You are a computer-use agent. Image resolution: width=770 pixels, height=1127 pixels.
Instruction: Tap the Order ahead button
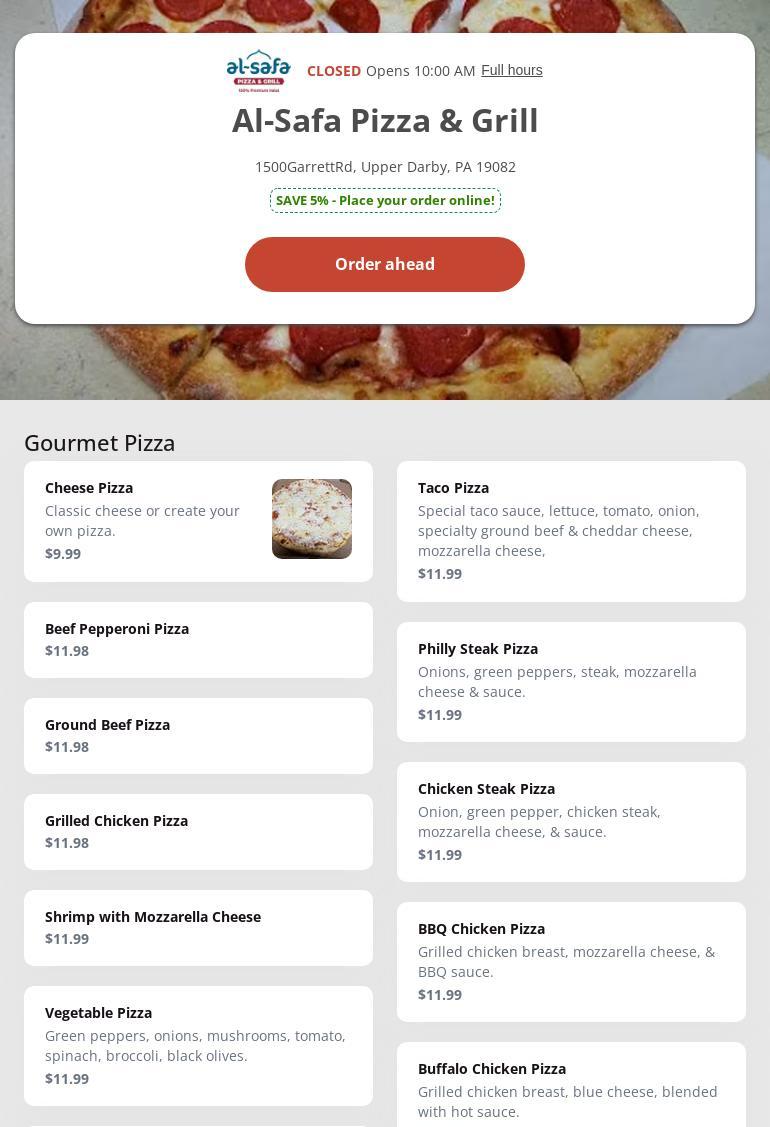[x=385, y=264]
